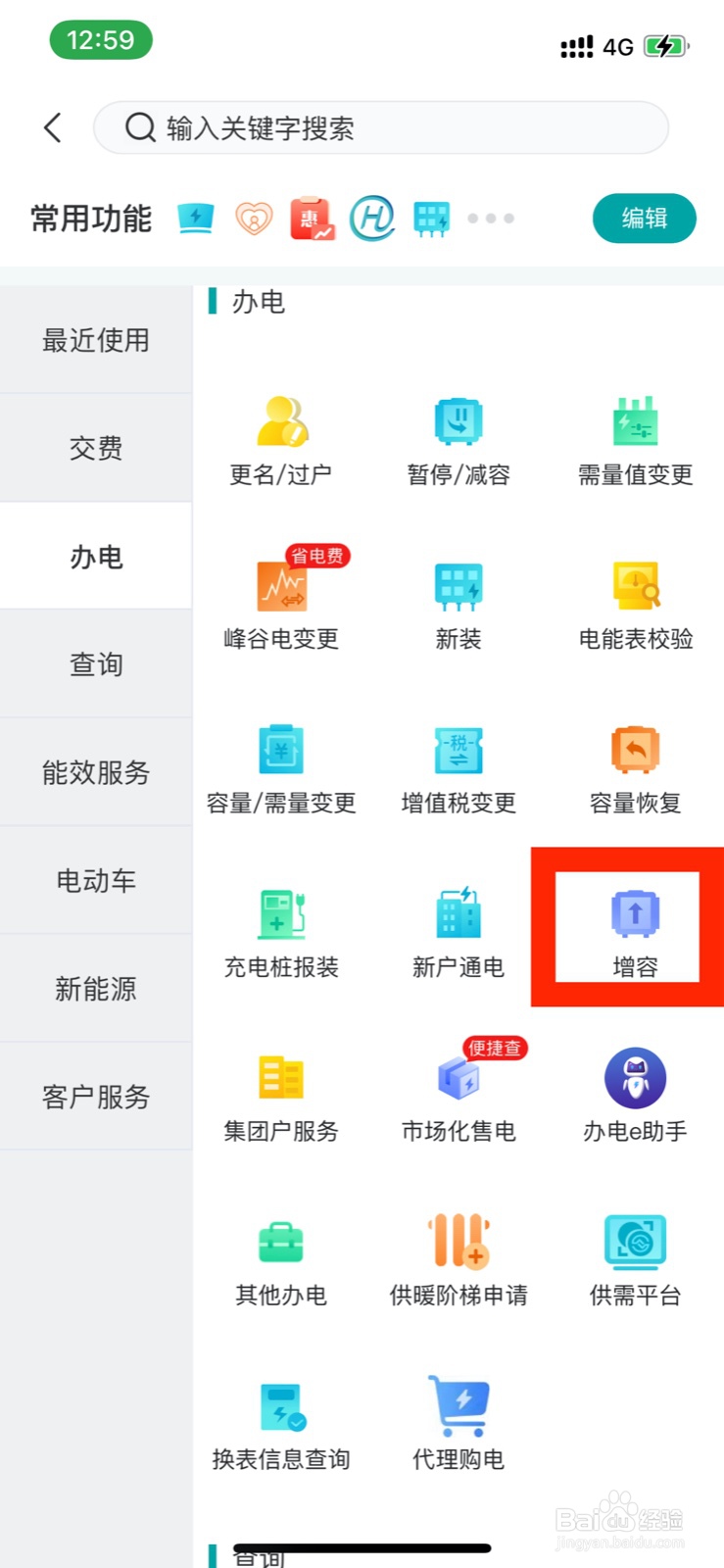The width and height of the screenshot is (724, 1568).
Task: Open the 电动车 category tab
Action: tap(95, 880)
